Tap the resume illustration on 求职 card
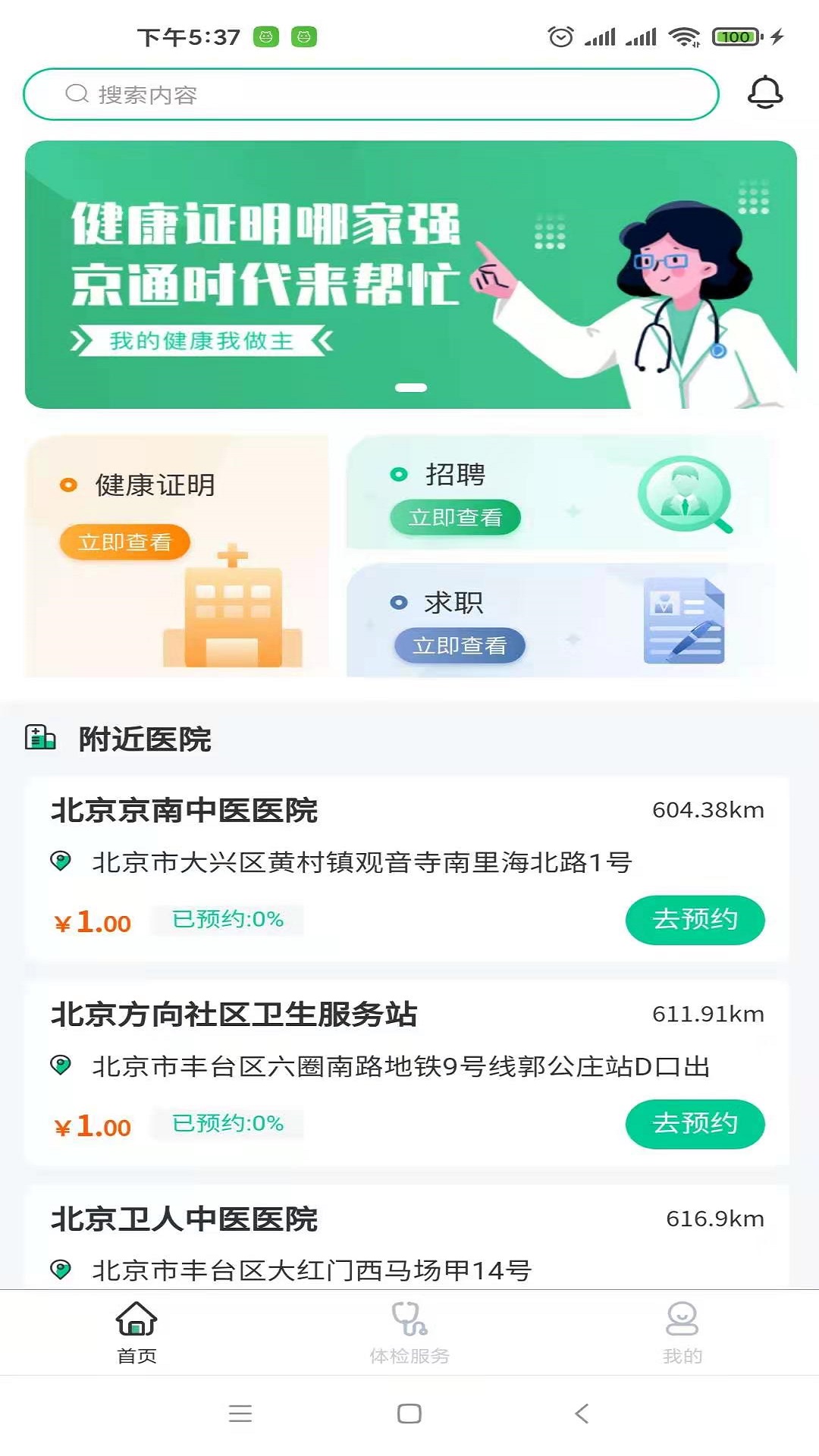Image resolution: width=819 pixels, height=1456 pixels. 683,620
